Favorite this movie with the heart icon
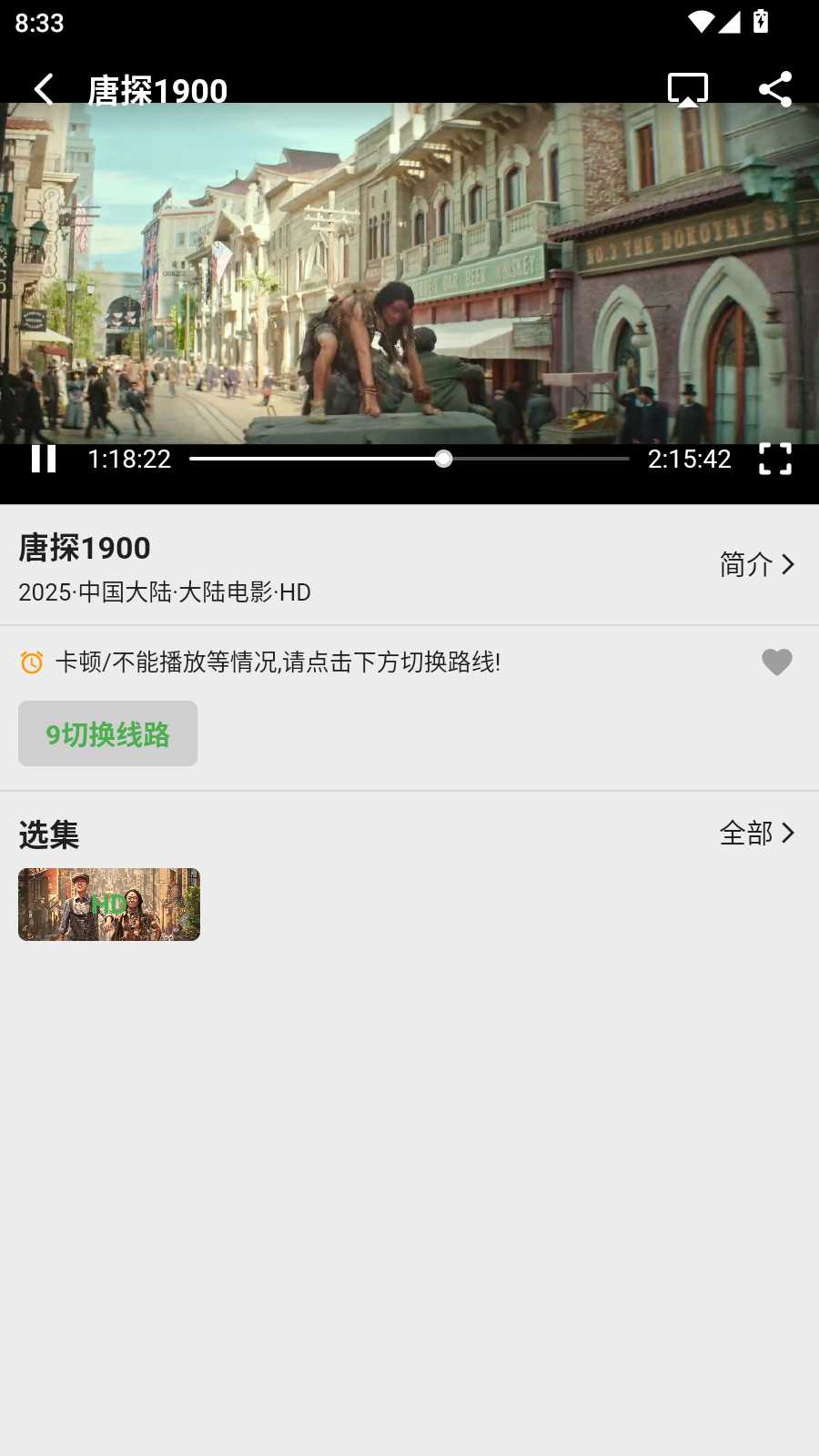The image size is (819, 1456). [x=776, y=662]
